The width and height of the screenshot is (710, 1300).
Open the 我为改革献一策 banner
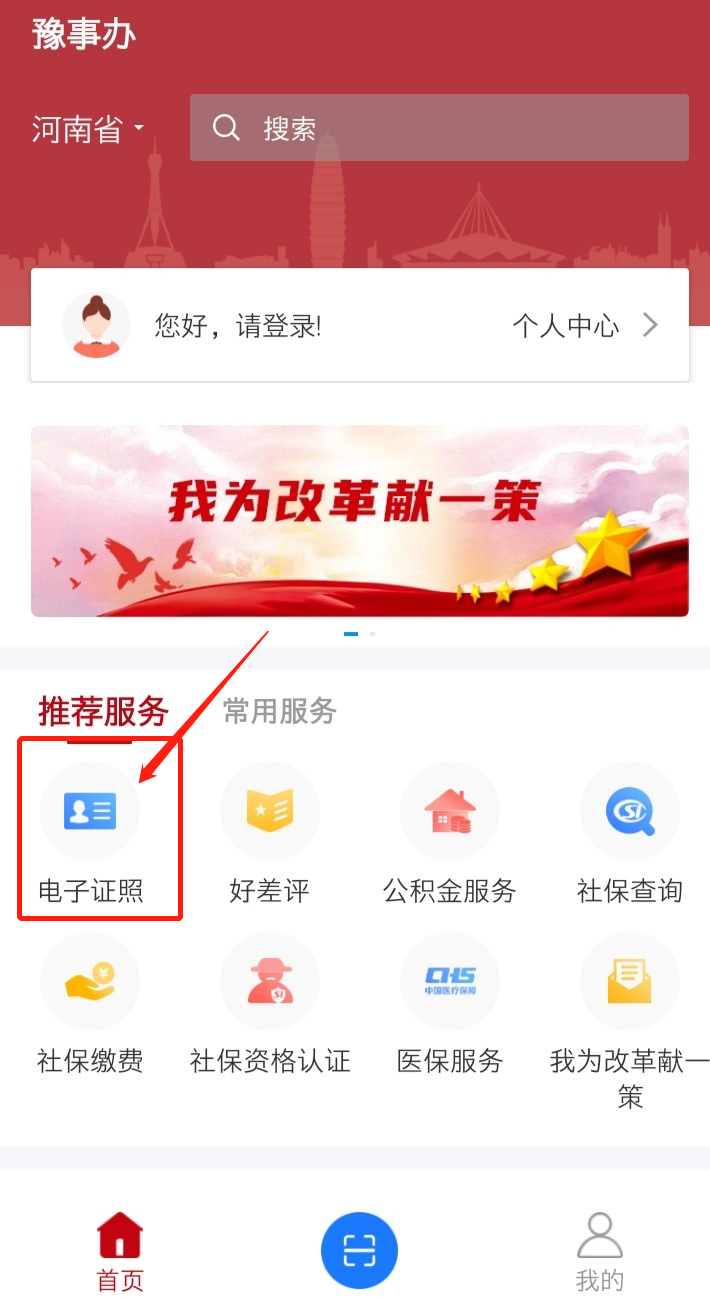coord(359,520)
